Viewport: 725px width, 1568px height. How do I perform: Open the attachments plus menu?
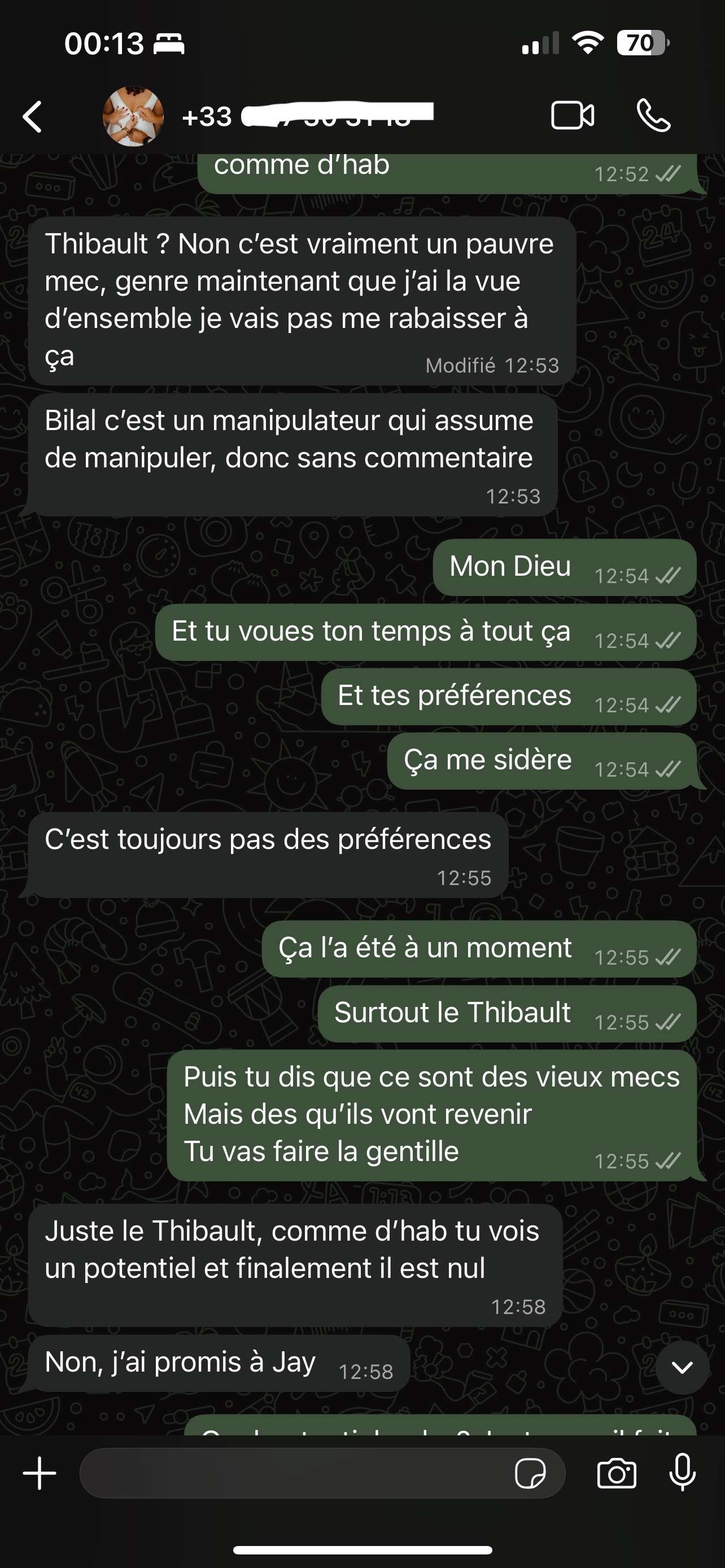click(40, 1473)
